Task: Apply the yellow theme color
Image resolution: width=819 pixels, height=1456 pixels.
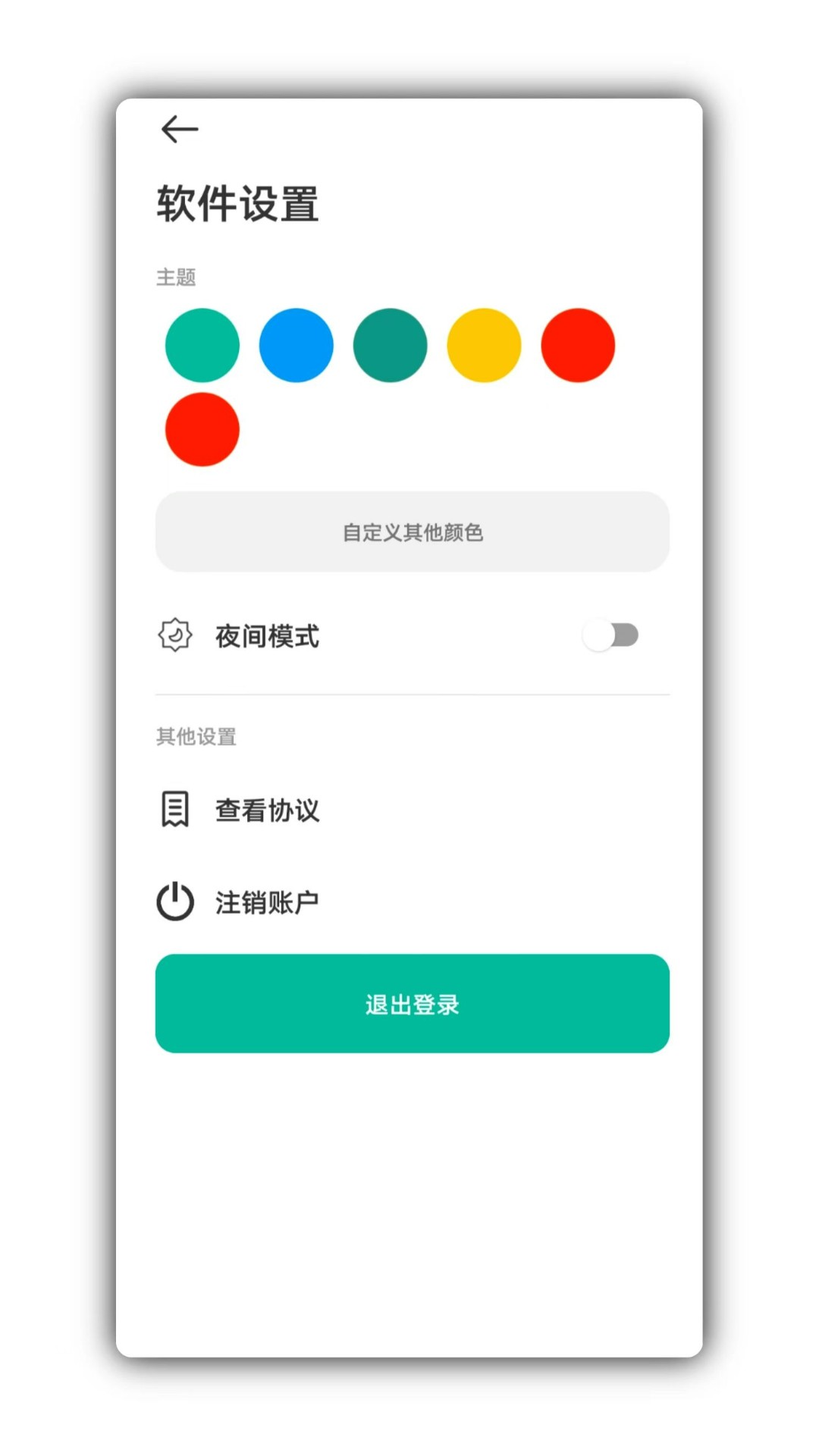Action: [484, 345]
